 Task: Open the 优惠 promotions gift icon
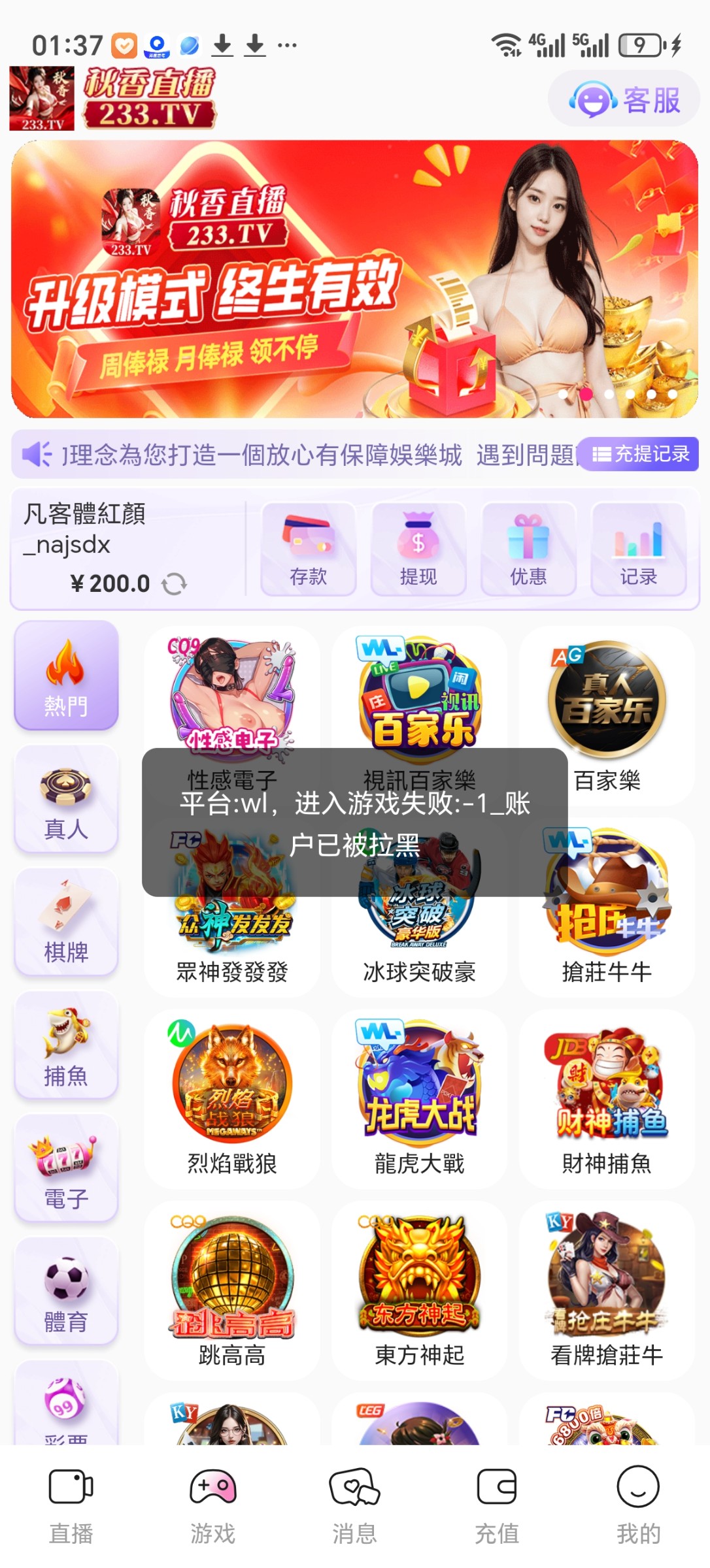coord(528,549)
